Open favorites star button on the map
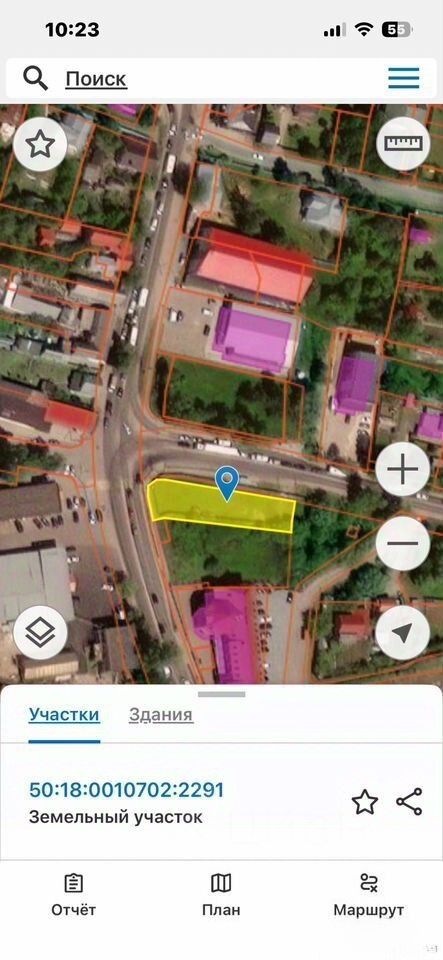443x960 pixels. [40, 144]
